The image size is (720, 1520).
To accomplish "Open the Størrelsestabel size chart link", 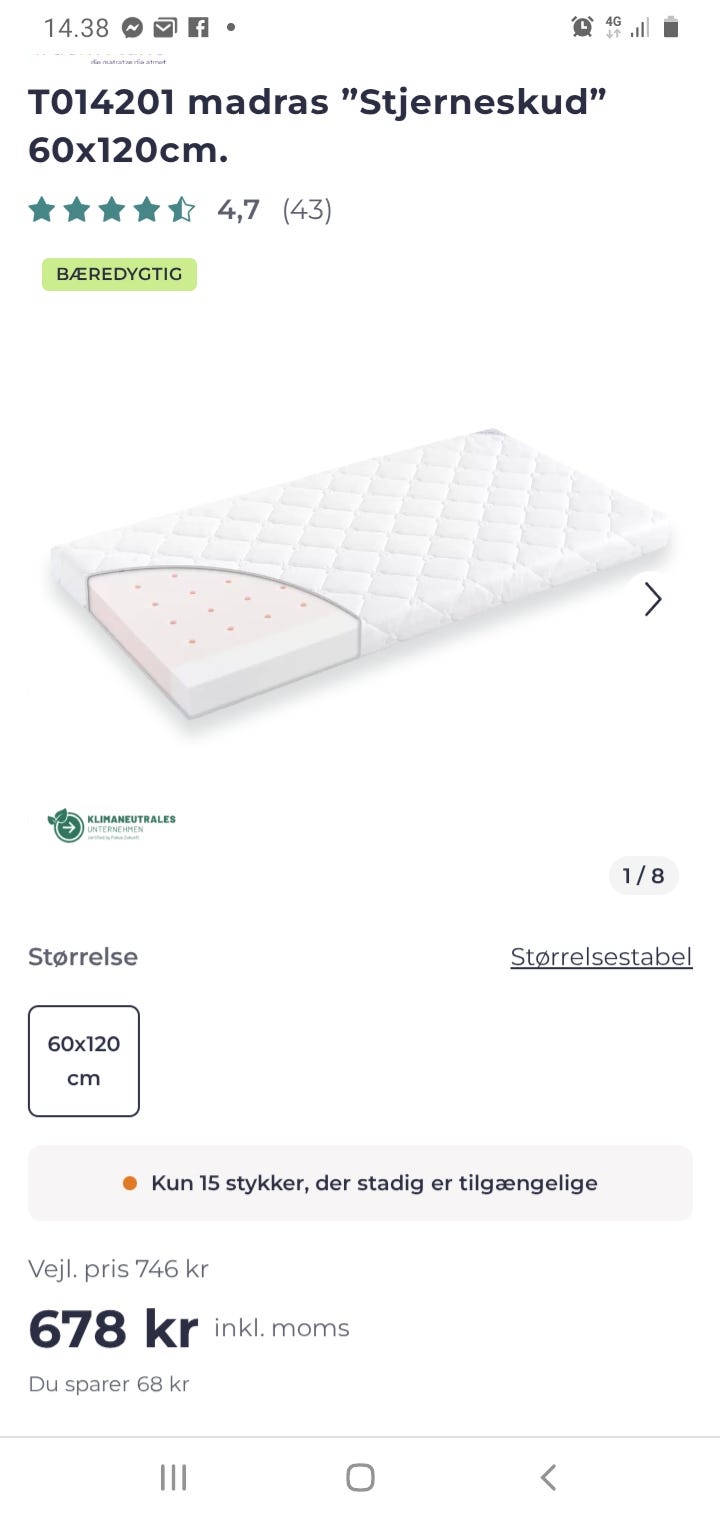I will pyautogui.click(x=601, y=957).
